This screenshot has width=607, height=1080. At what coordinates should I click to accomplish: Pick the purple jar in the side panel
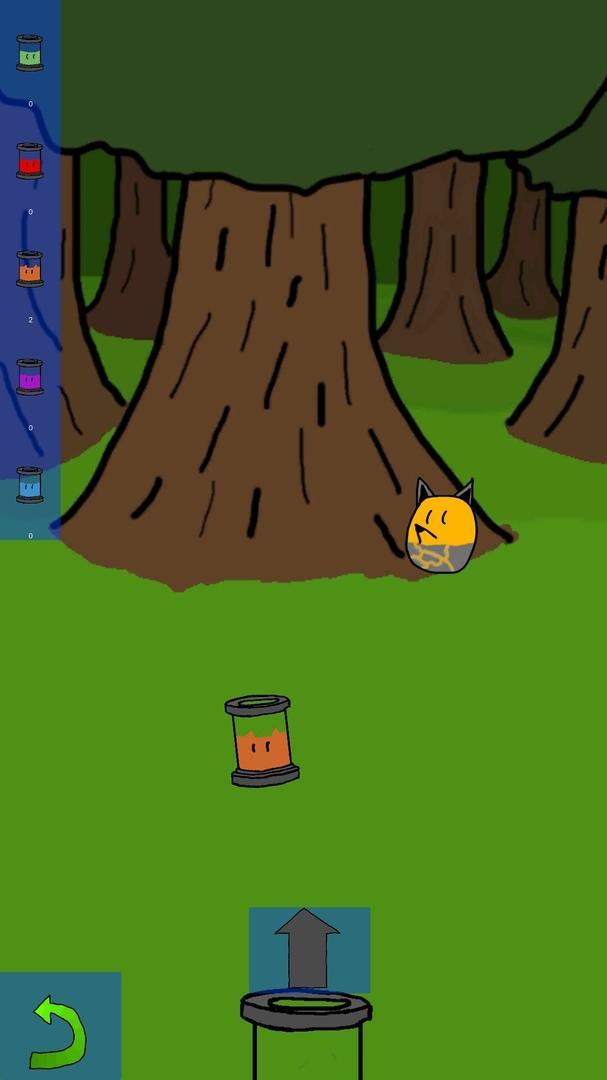(30, 377)
